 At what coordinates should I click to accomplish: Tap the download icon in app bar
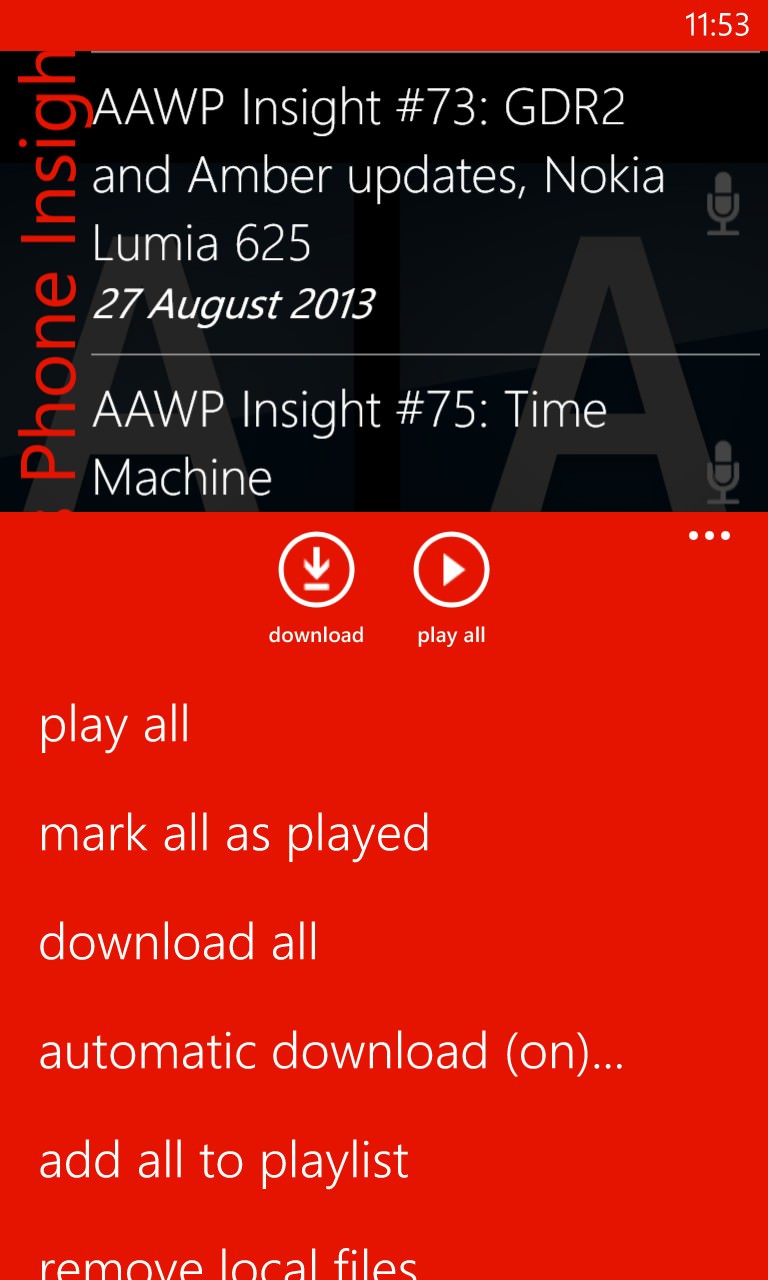pyautogui.click(x=316, y=570)
